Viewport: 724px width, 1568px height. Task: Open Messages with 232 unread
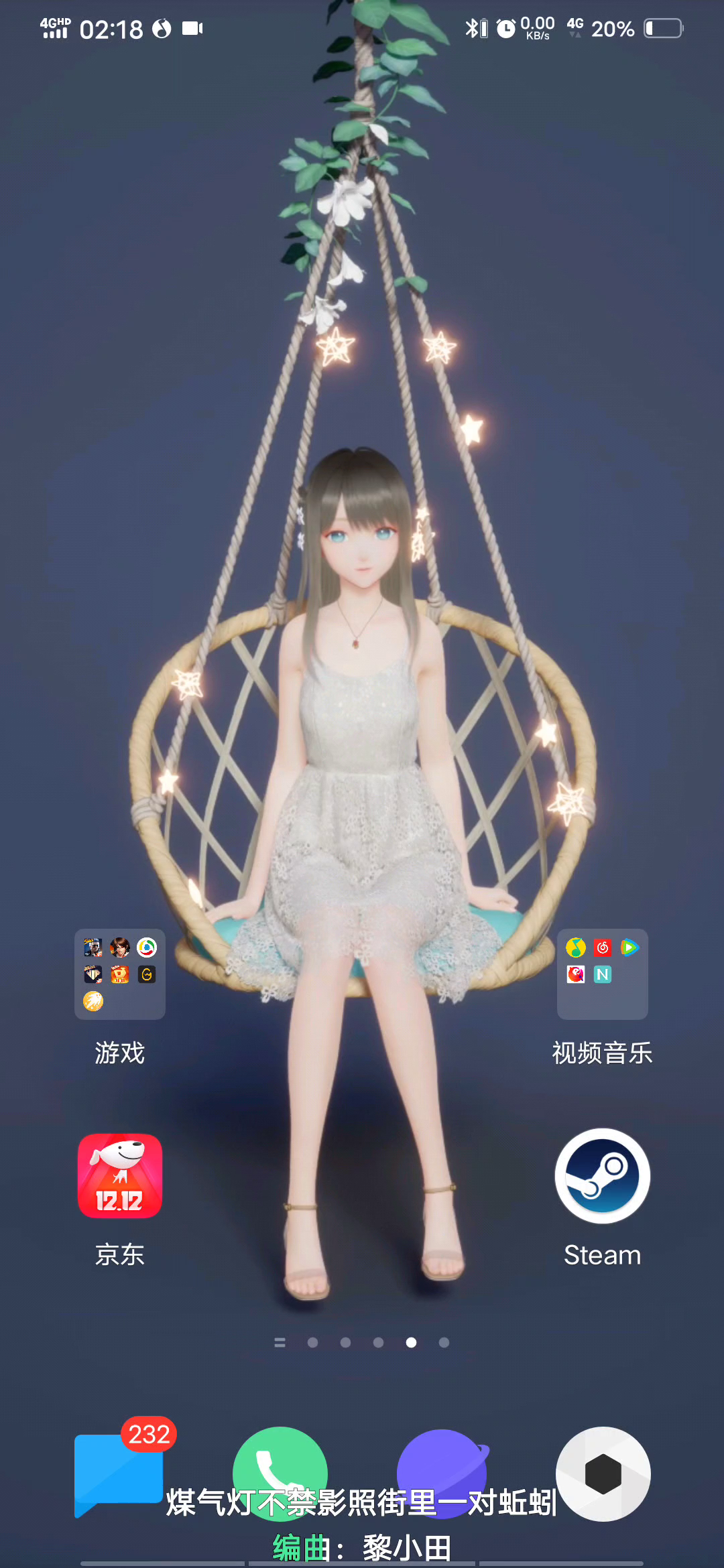118,1473
